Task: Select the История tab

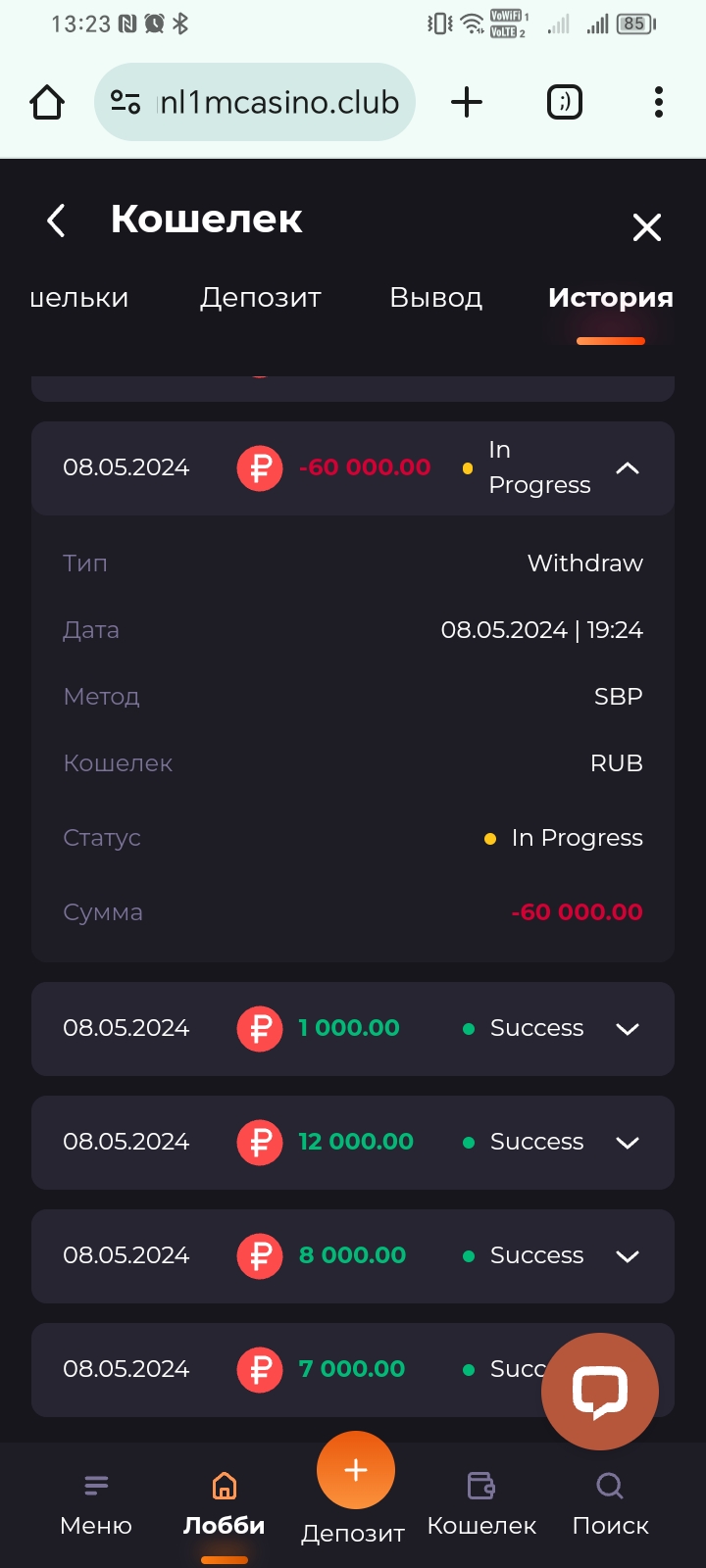Action: pyautogui.click(x=610, y=298)
